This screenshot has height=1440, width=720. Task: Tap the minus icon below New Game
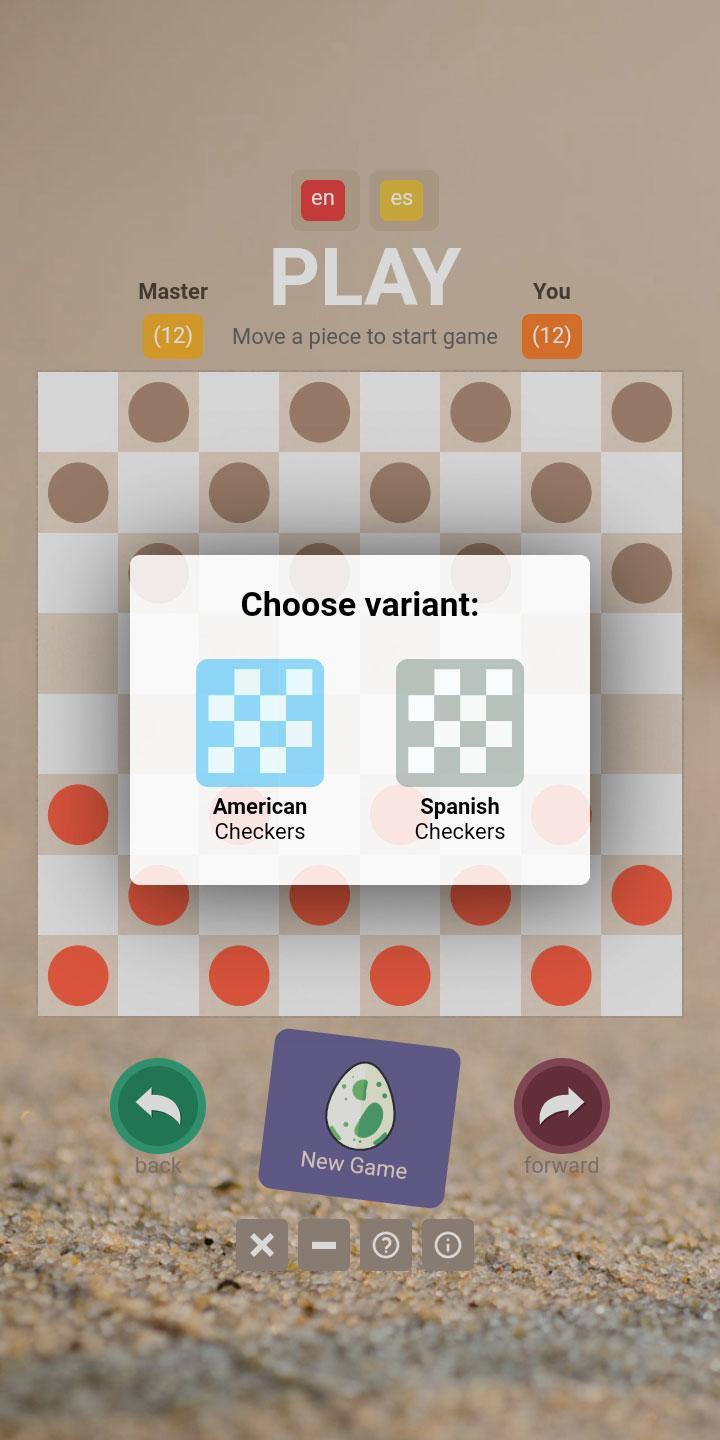(324, 1245)
